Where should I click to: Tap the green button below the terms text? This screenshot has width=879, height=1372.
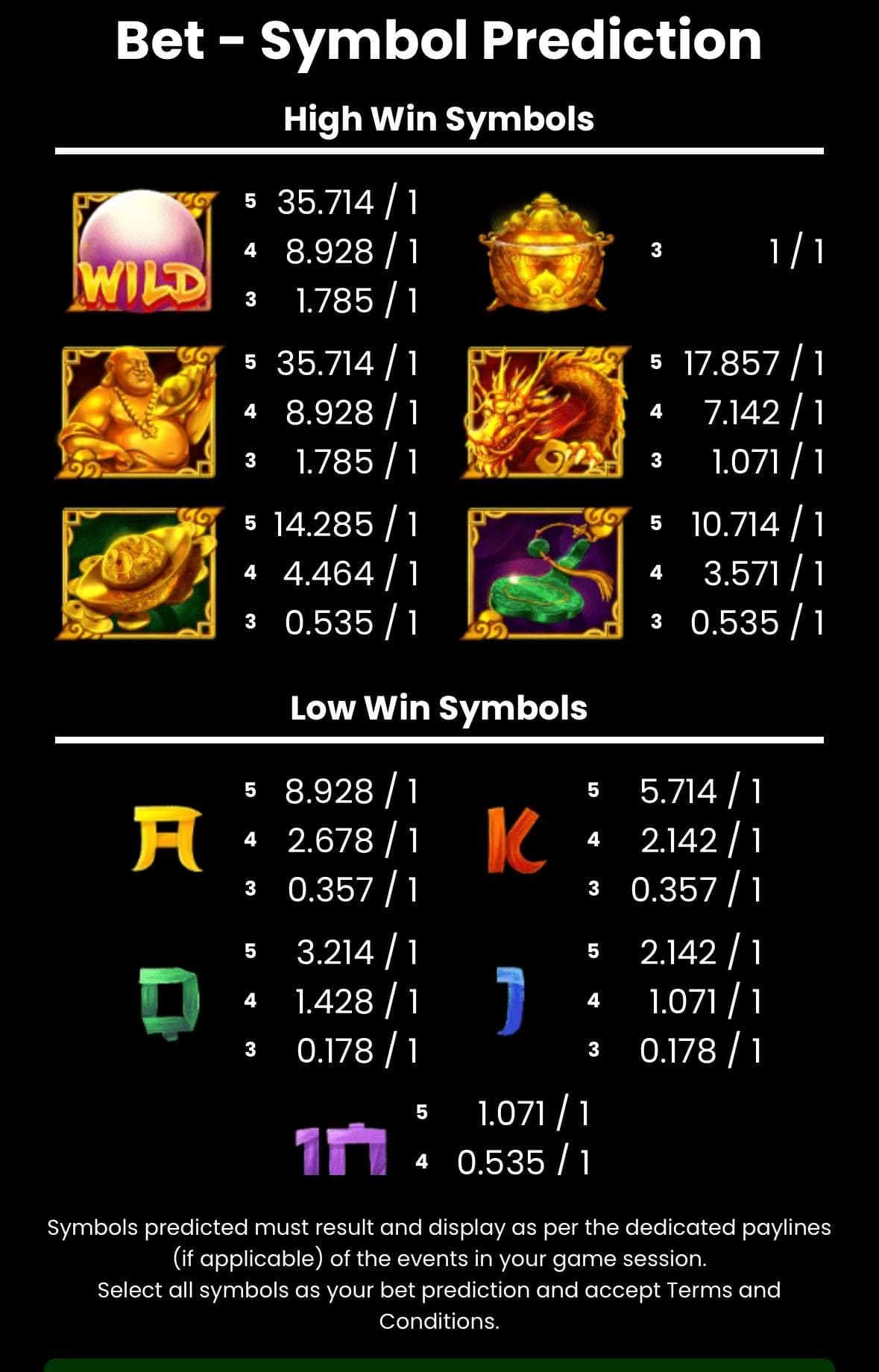point(439,1365)
